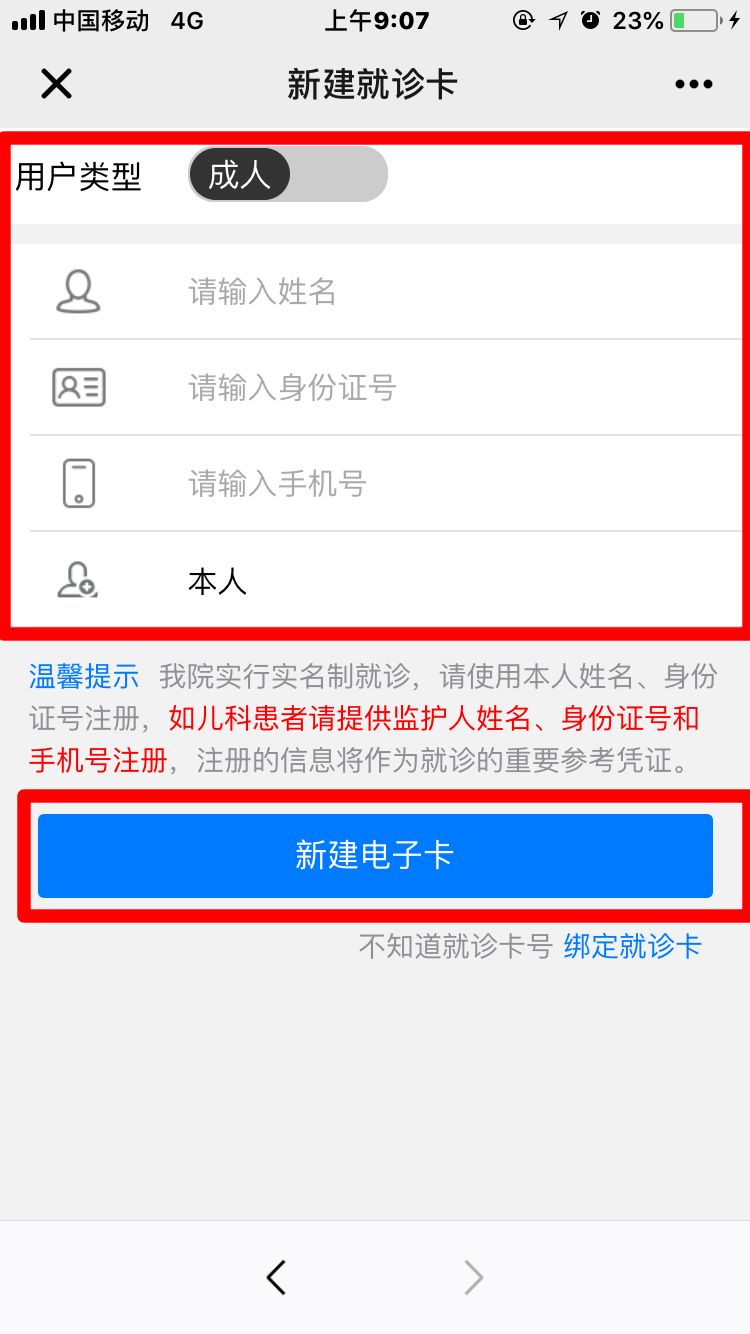Open the three-dot overflow menu

coord(693,84)
